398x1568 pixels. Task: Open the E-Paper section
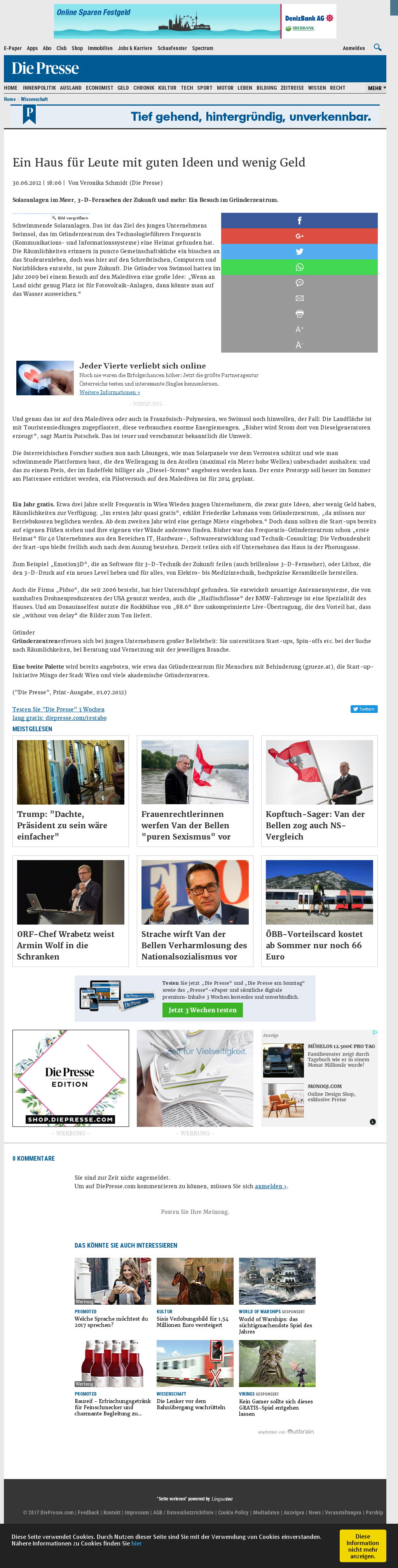tap(13, 48)
